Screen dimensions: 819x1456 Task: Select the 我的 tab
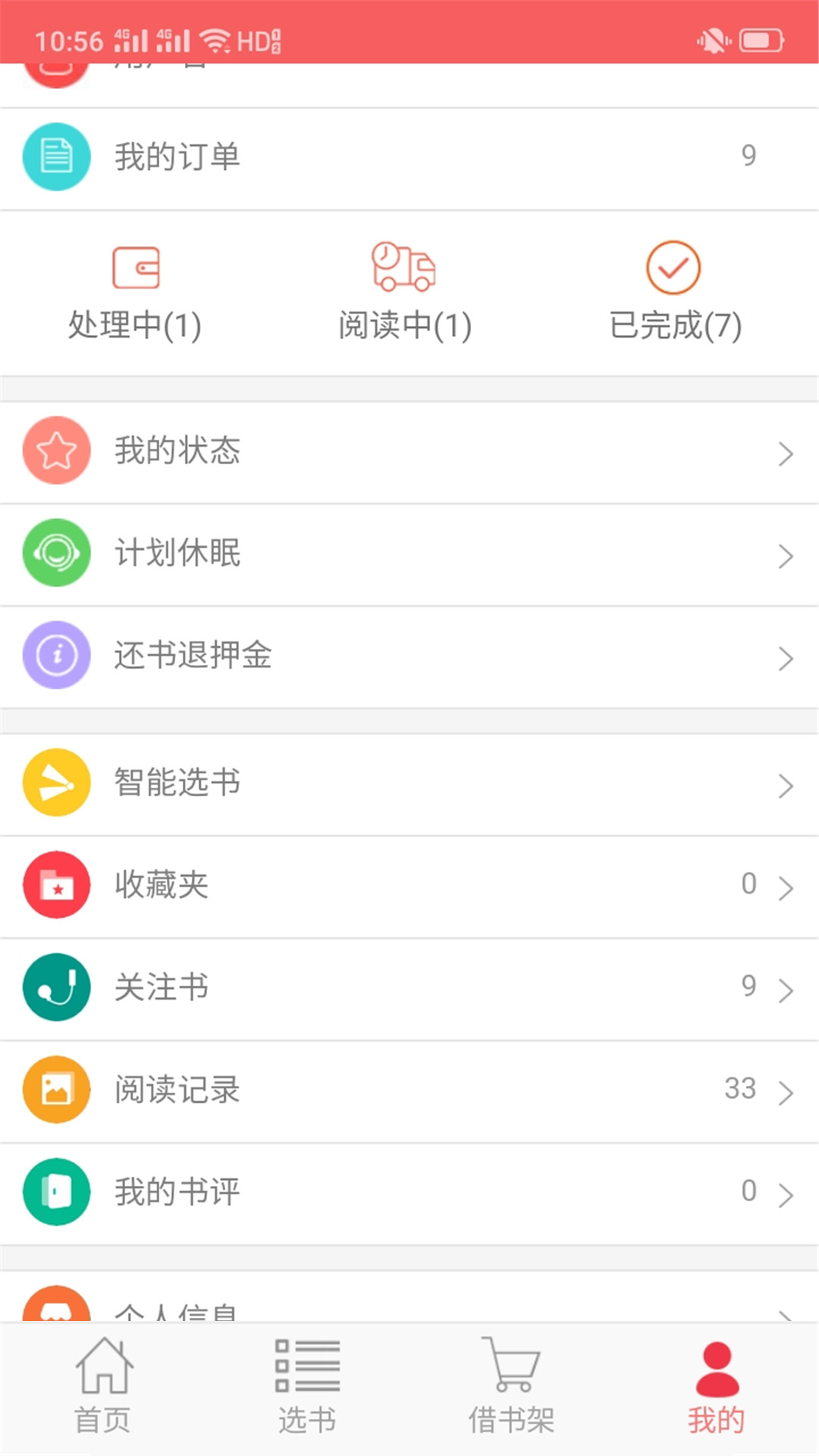coord(717,1388)
